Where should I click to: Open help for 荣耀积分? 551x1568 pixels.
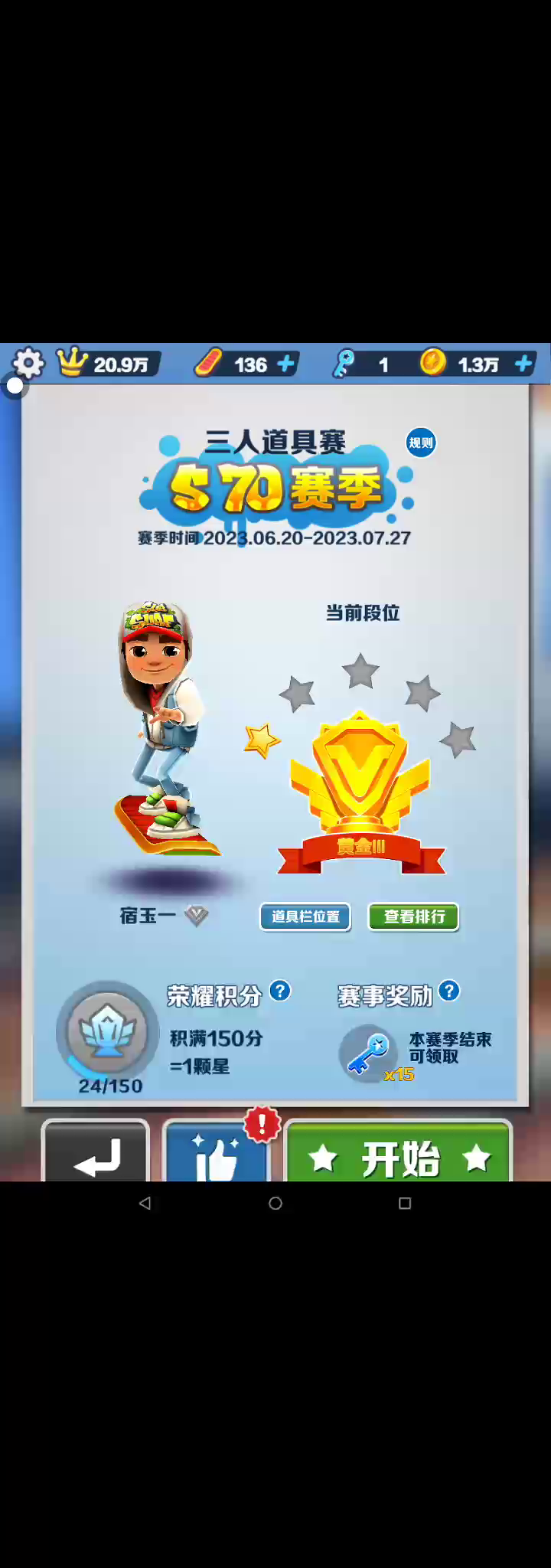pos(281,991)
